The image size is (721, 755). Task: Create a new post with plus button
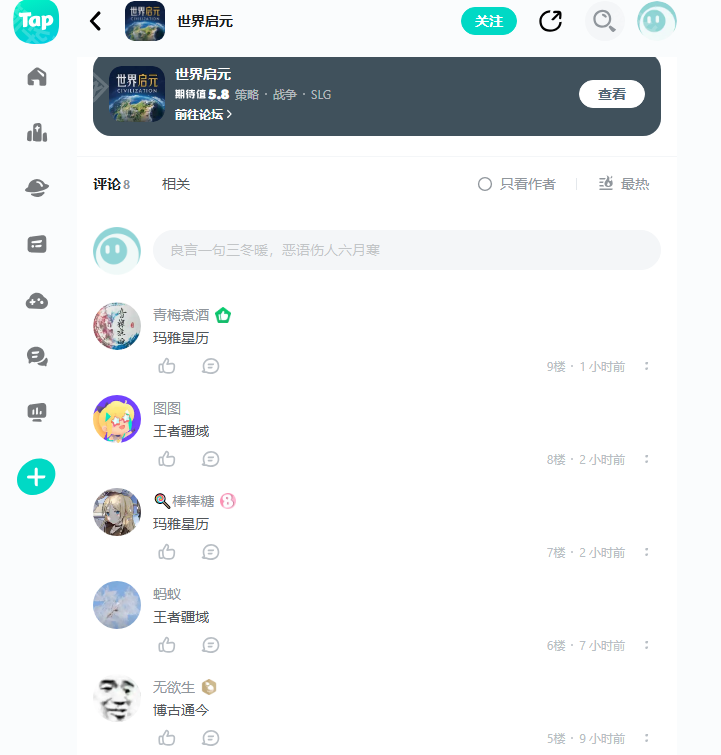(x=36, y=477)
